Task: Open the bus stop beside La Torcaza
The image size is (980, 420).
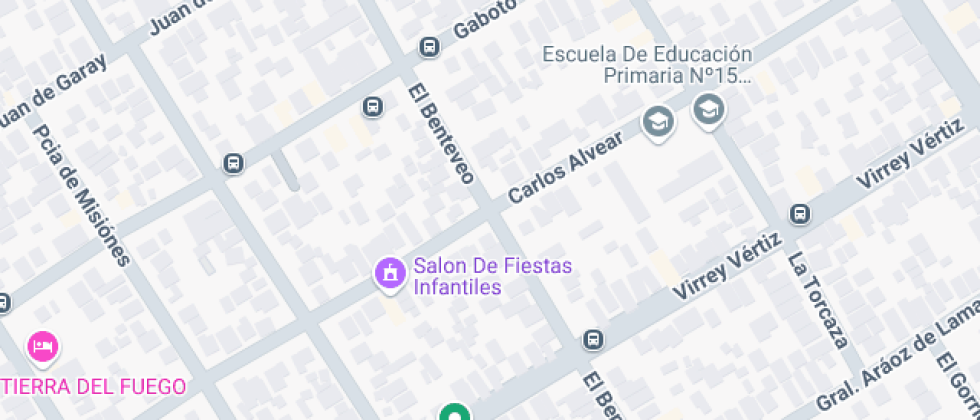Action: click(x=799, y=214)
